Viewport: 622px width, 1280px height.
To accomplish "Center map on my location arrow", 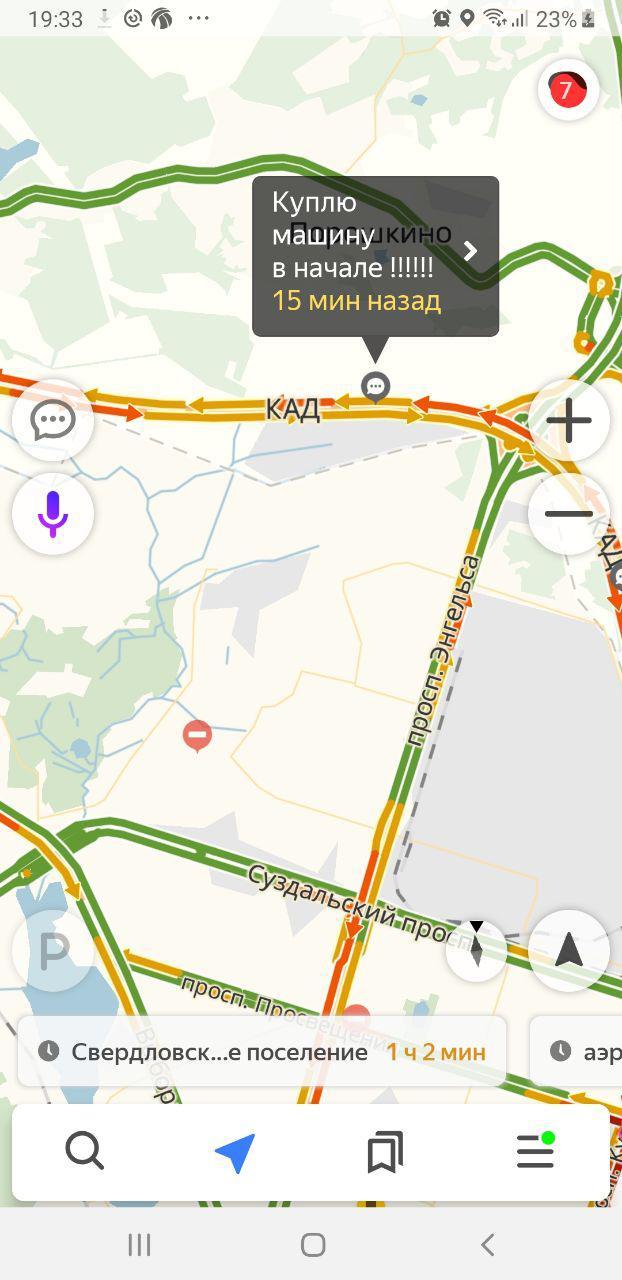I will pos(569,950).
